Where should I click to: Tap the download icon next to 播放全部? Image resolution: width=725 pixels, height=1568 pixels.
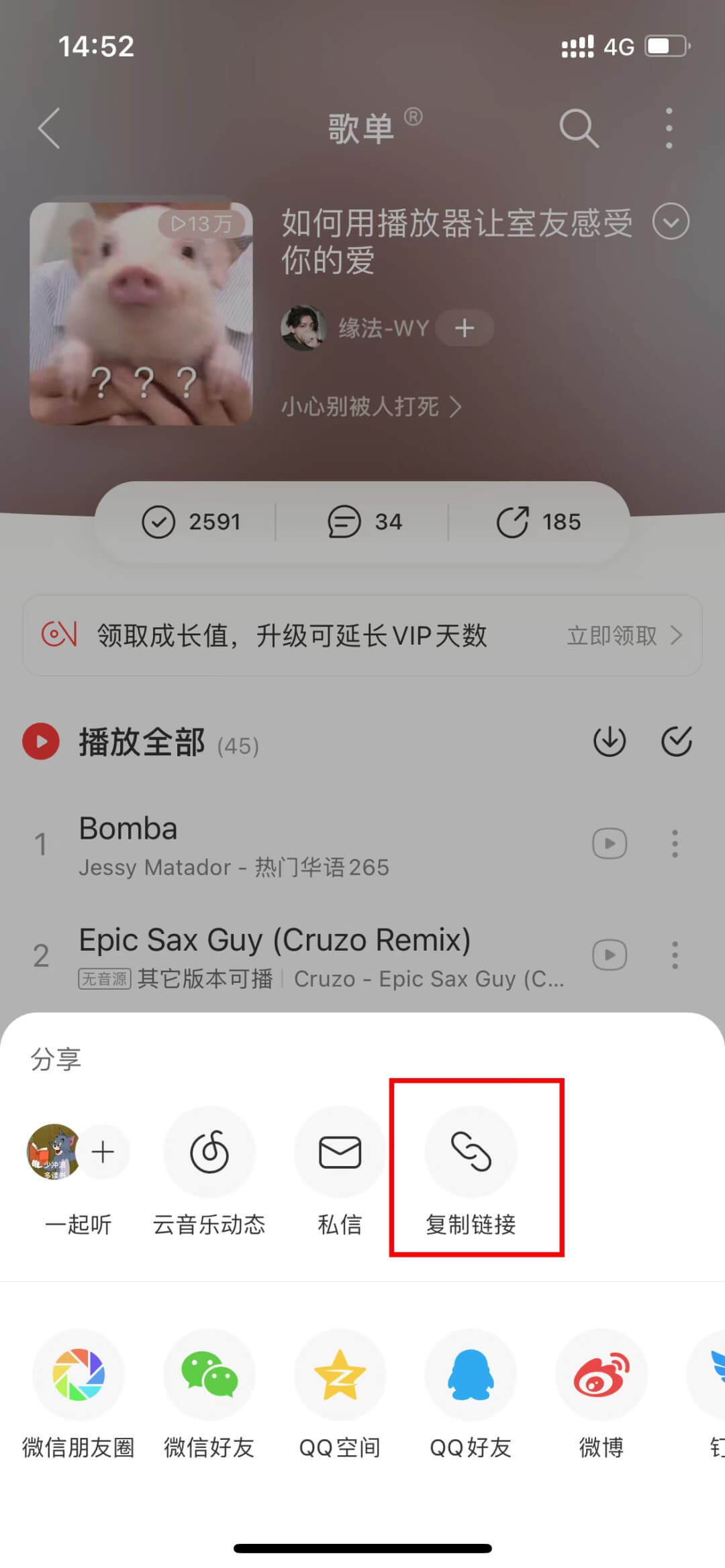pos(610,742)
